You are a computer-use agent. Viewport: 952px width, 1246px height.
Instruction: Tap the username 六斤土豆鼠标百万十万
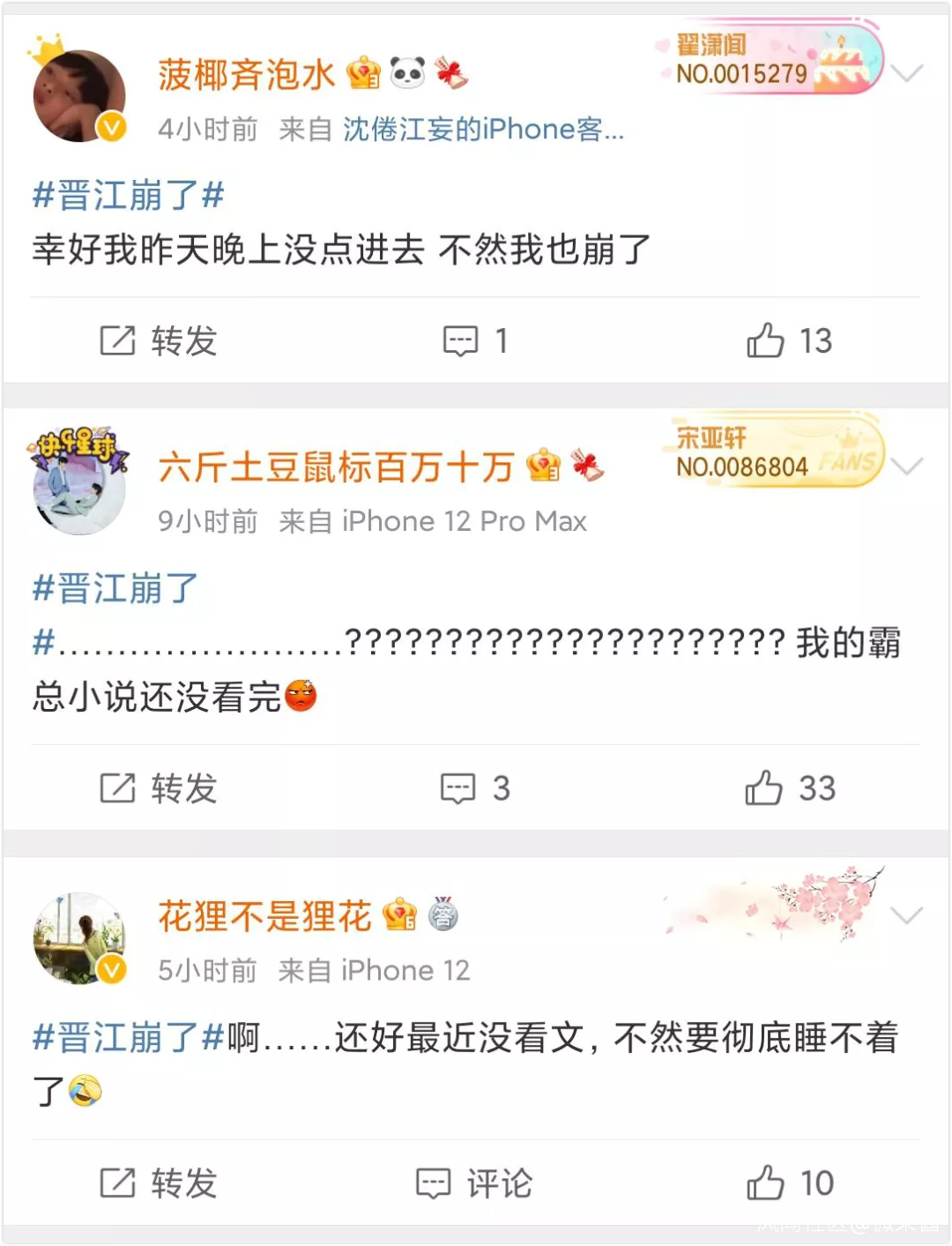[337, 466]
